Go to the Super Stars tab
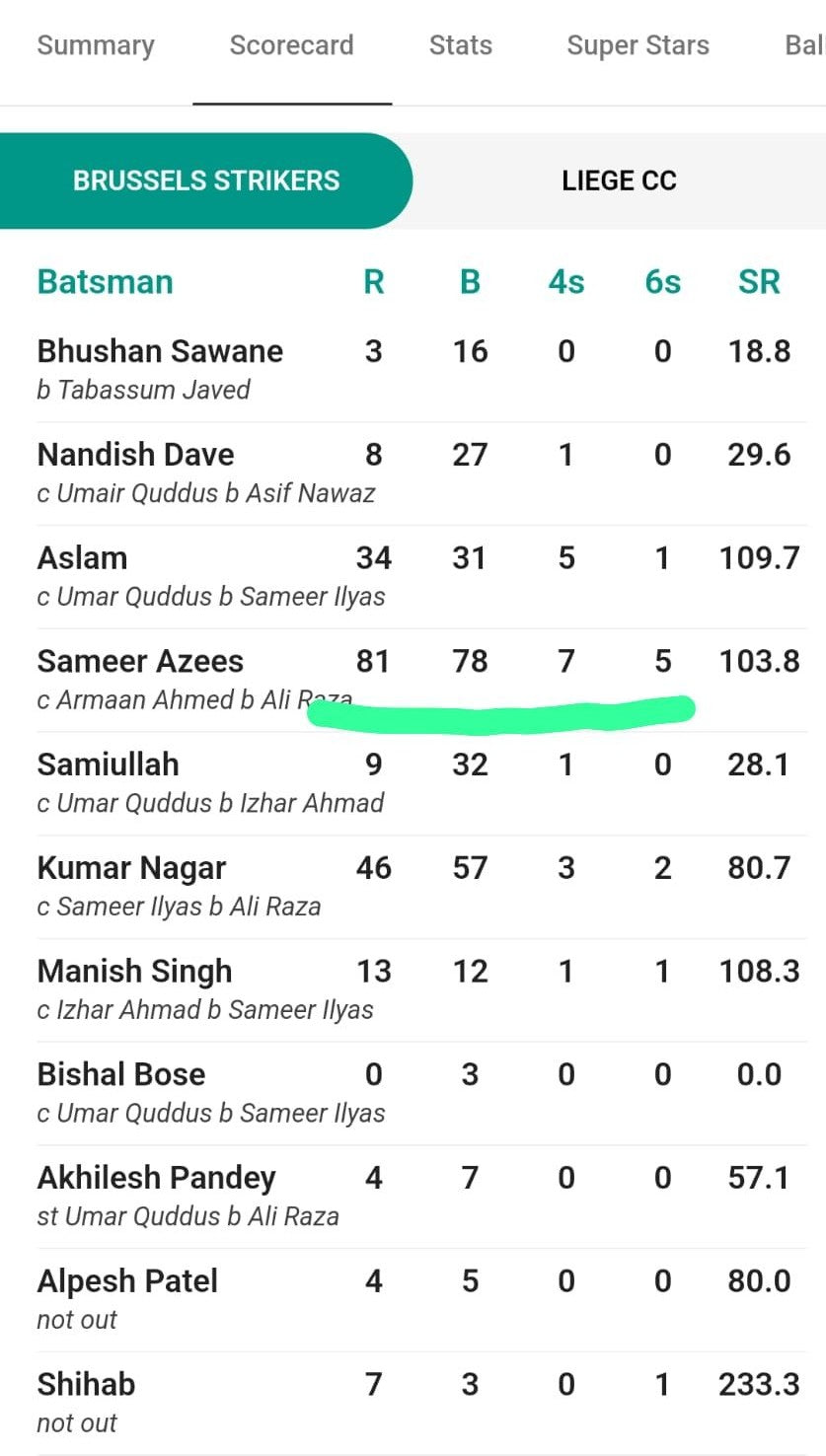 point(638,45)
